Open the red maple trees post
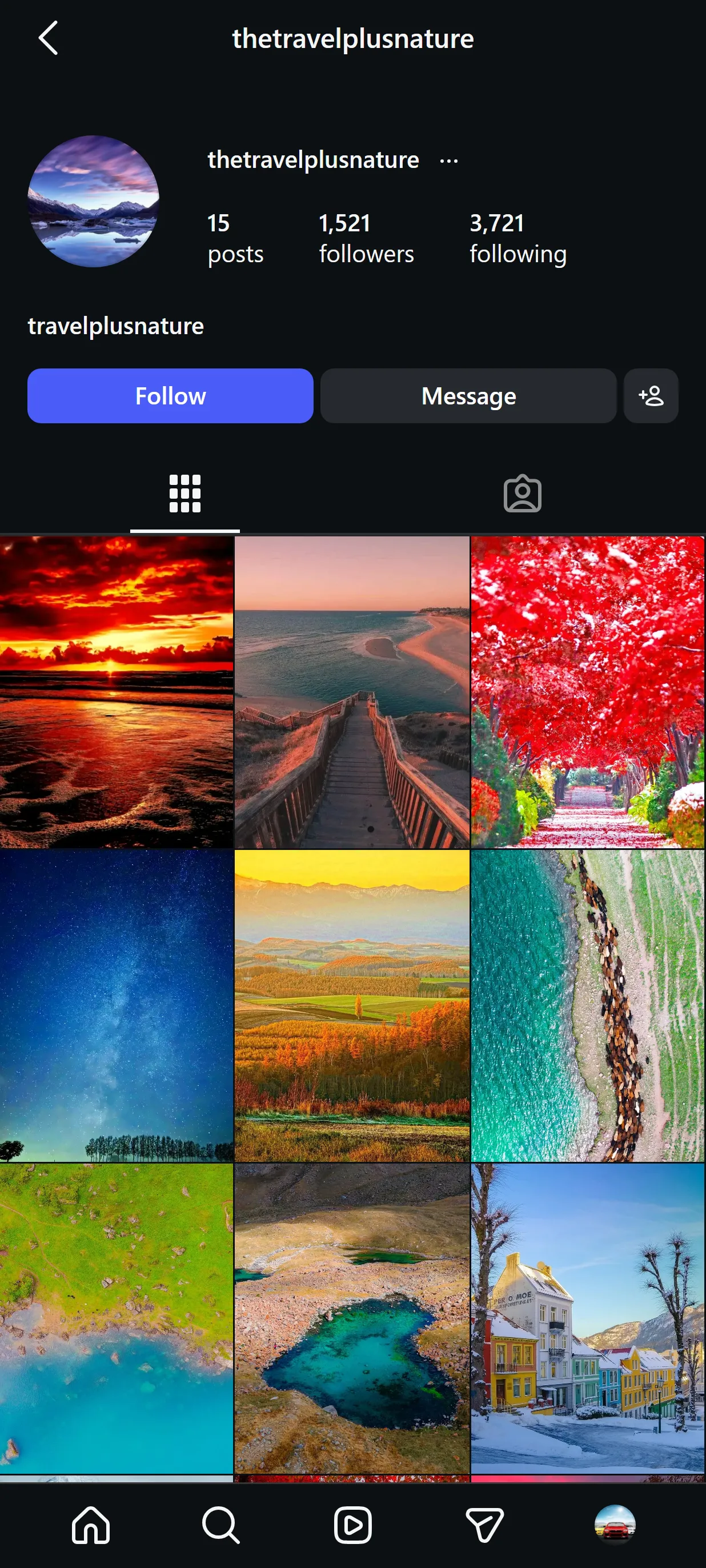 (x=588, y=692)
